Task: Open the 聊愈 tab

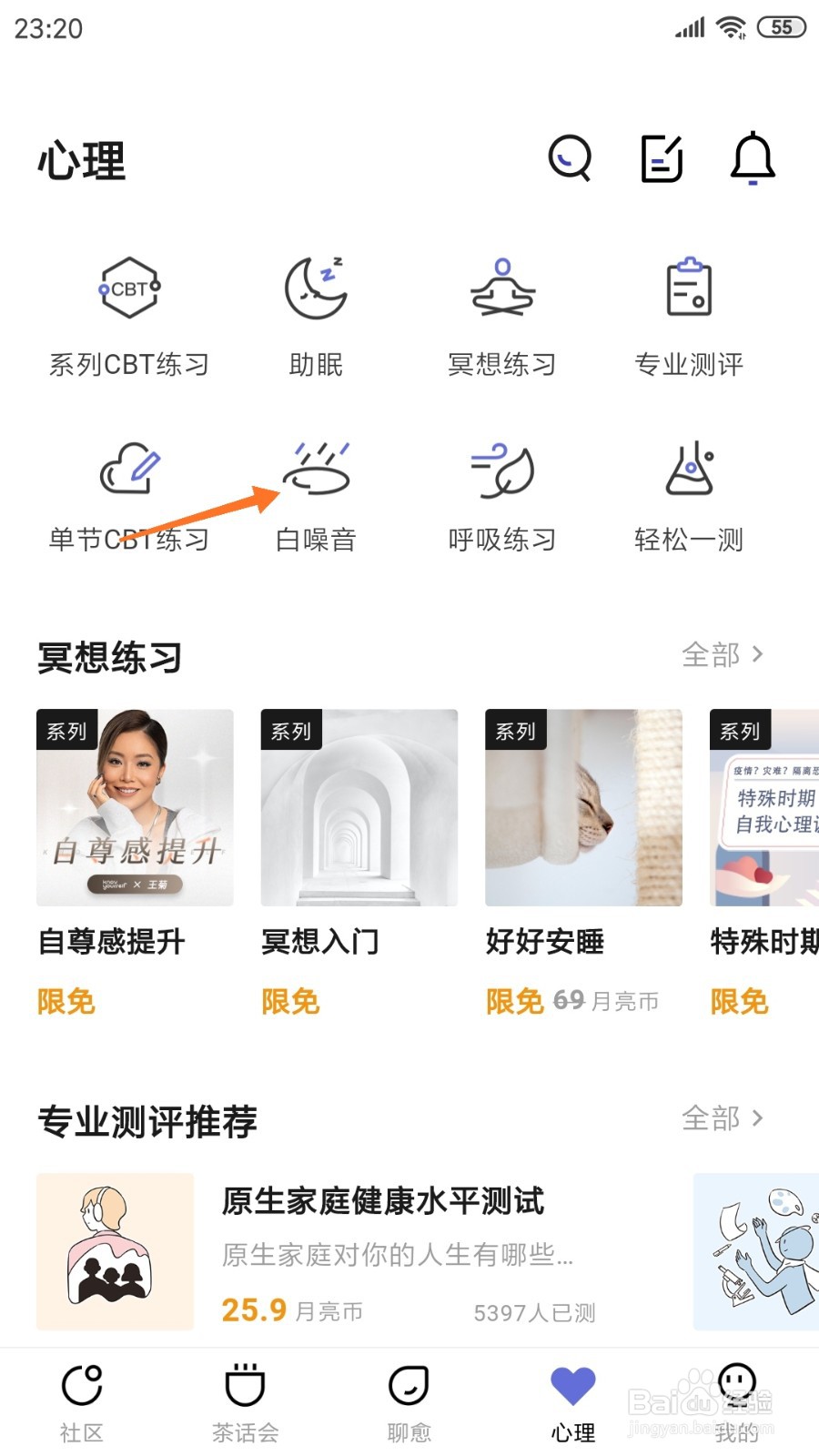Action: click(x=408, y=1401)
